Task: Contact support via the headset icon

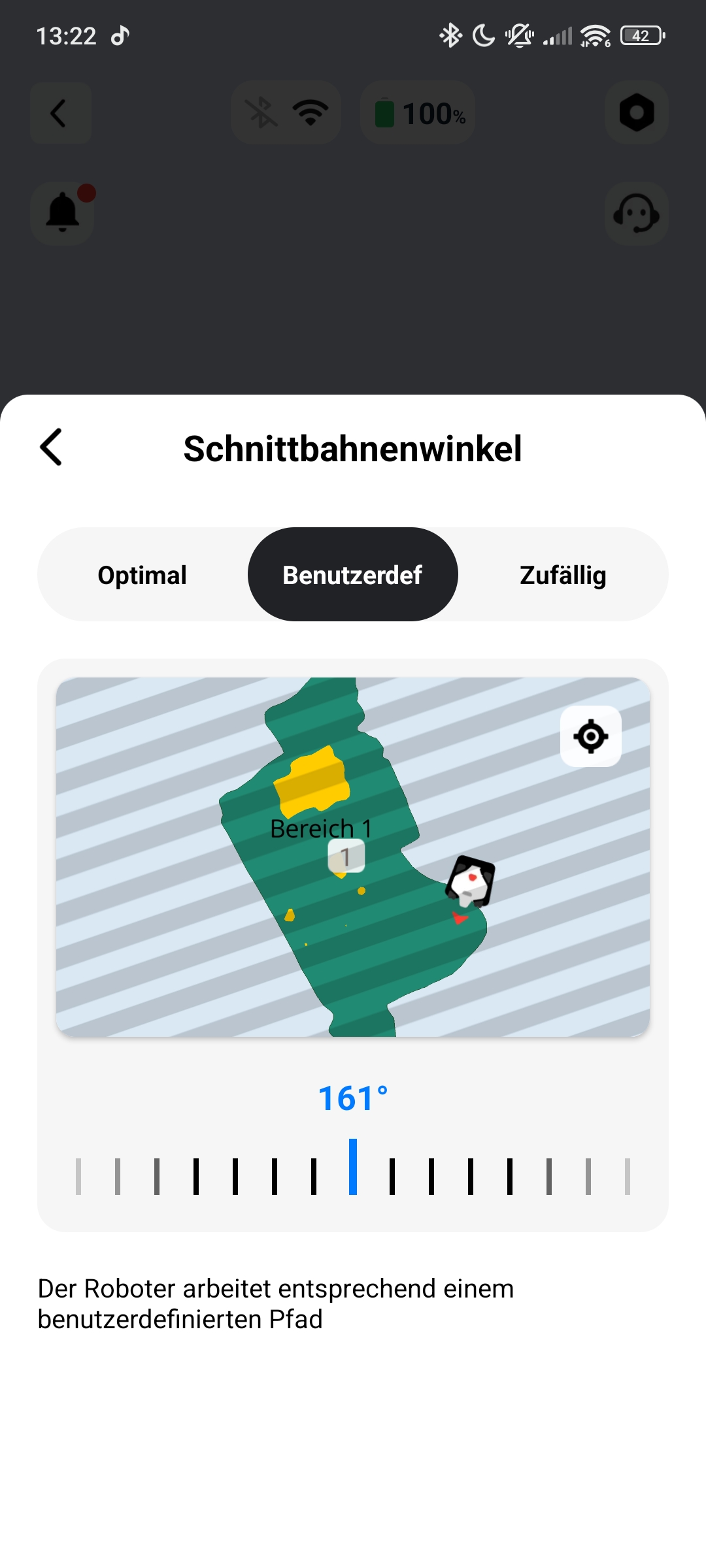Action: pos(636,214)
